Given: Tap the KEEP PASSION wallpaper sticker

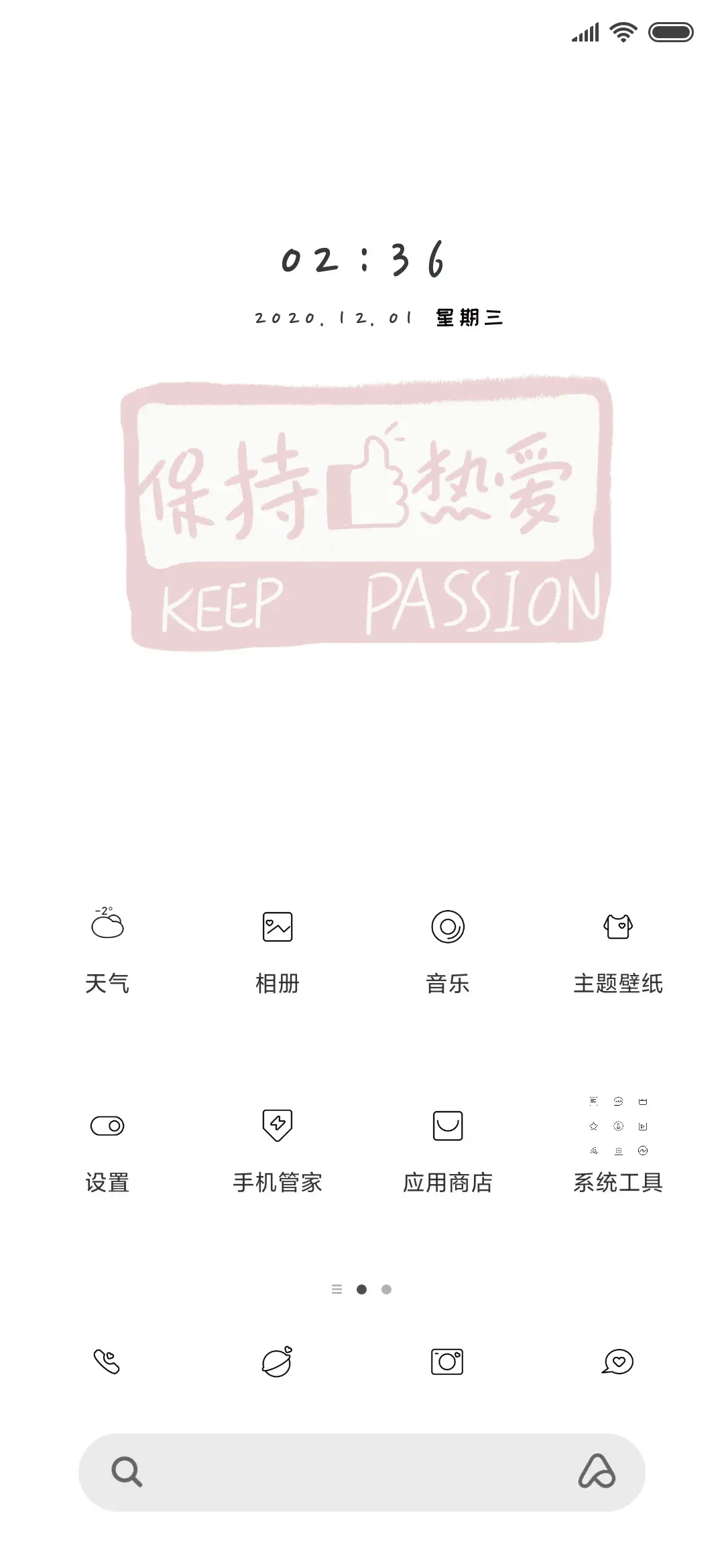Looking at the screenshot, I should point(365,513).
